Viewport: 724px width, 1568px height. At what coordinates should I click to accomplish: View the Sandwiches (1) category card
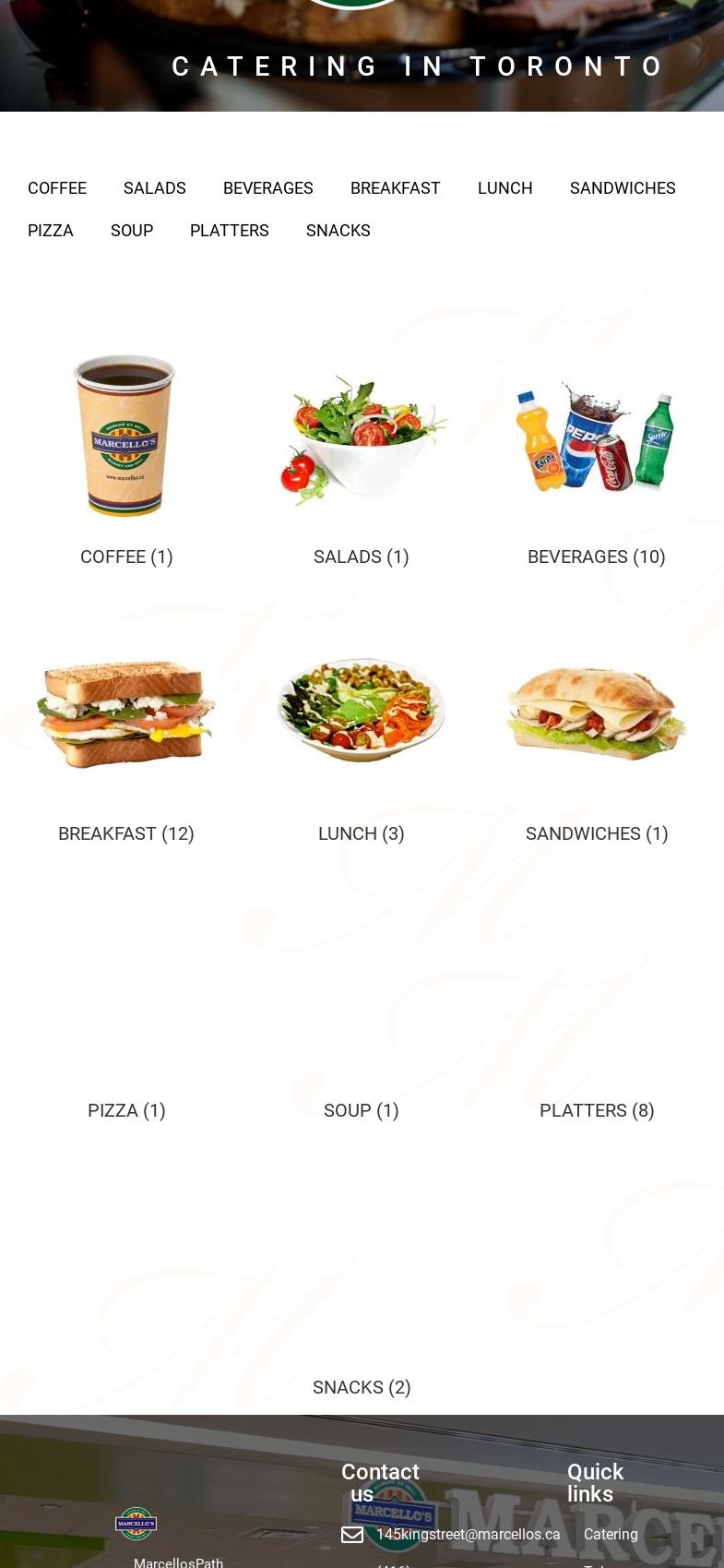pos(597,734)
